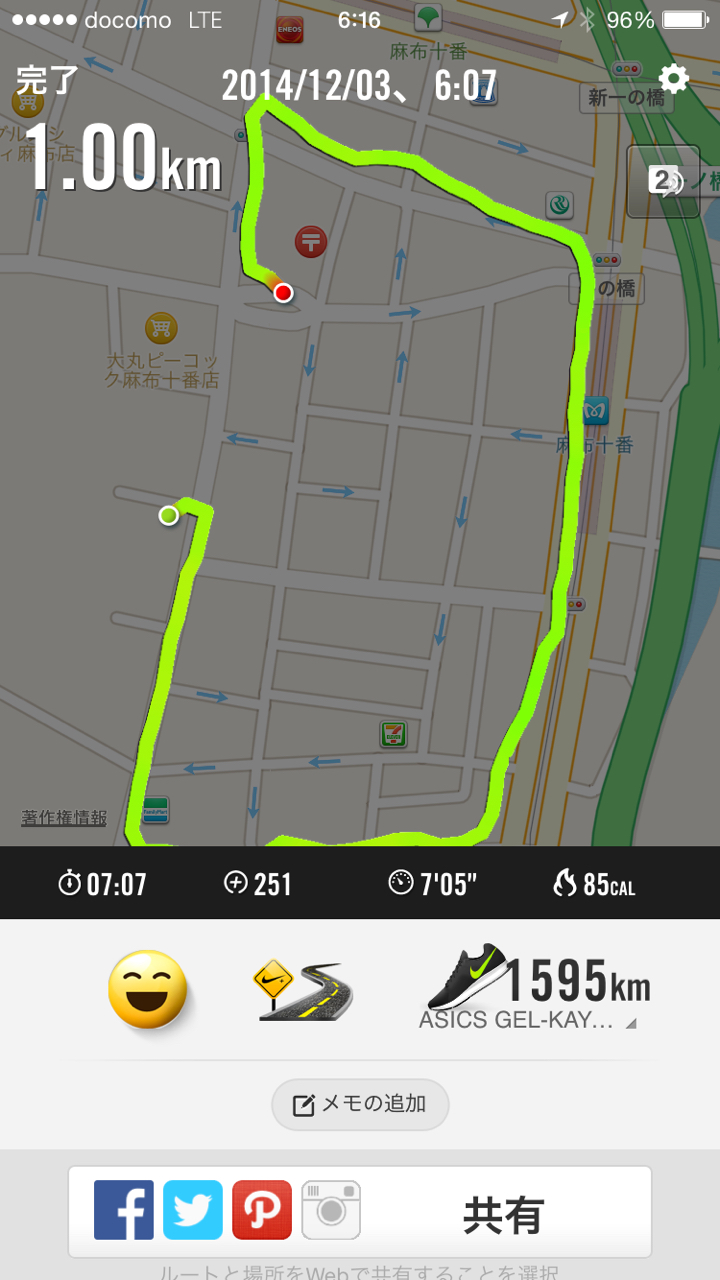Share this run to Instagram

[x=331, y=1210]
